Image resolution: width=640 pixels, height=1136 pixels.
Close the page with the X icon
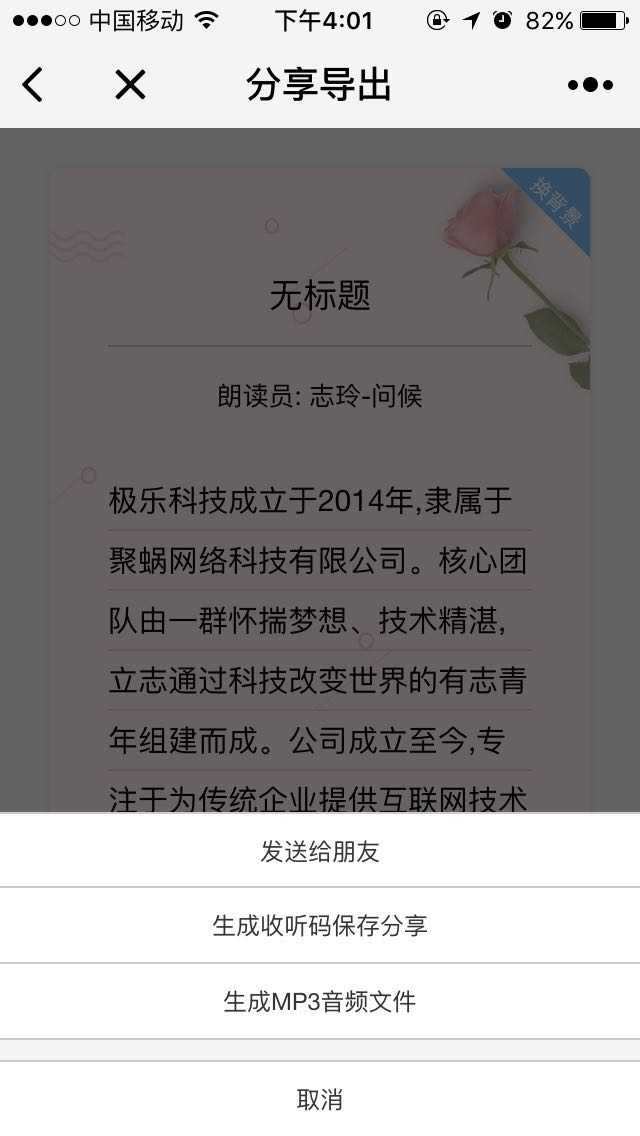click(x=130, y=86)
